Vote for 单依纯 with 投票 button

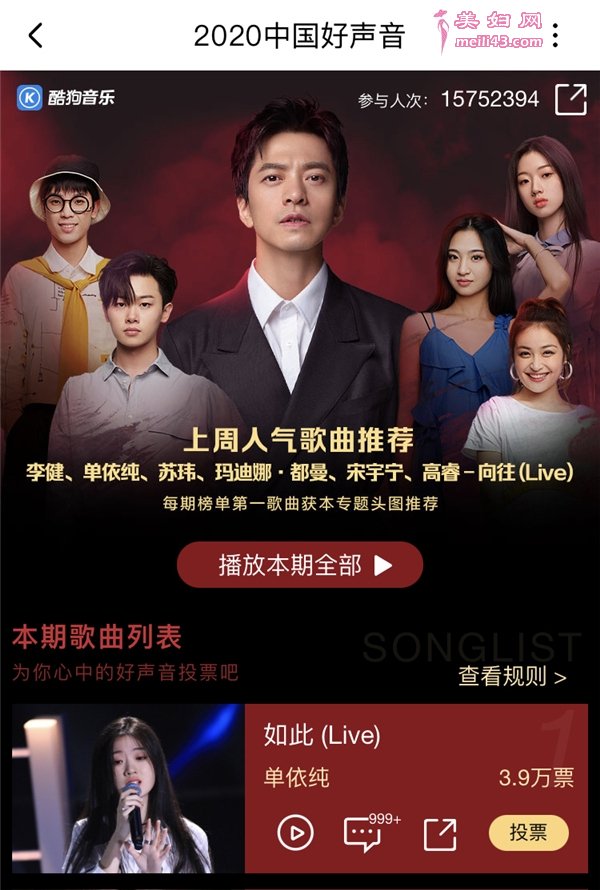(528, 833)
